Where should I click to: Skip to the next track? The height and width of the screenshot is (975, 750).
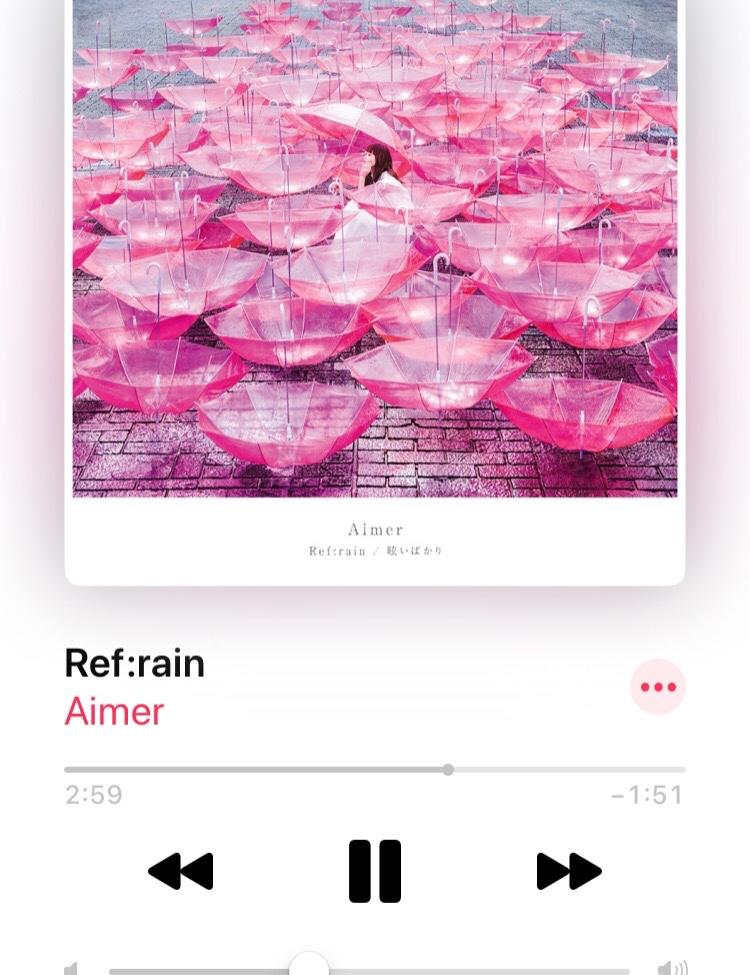(569, 871)
